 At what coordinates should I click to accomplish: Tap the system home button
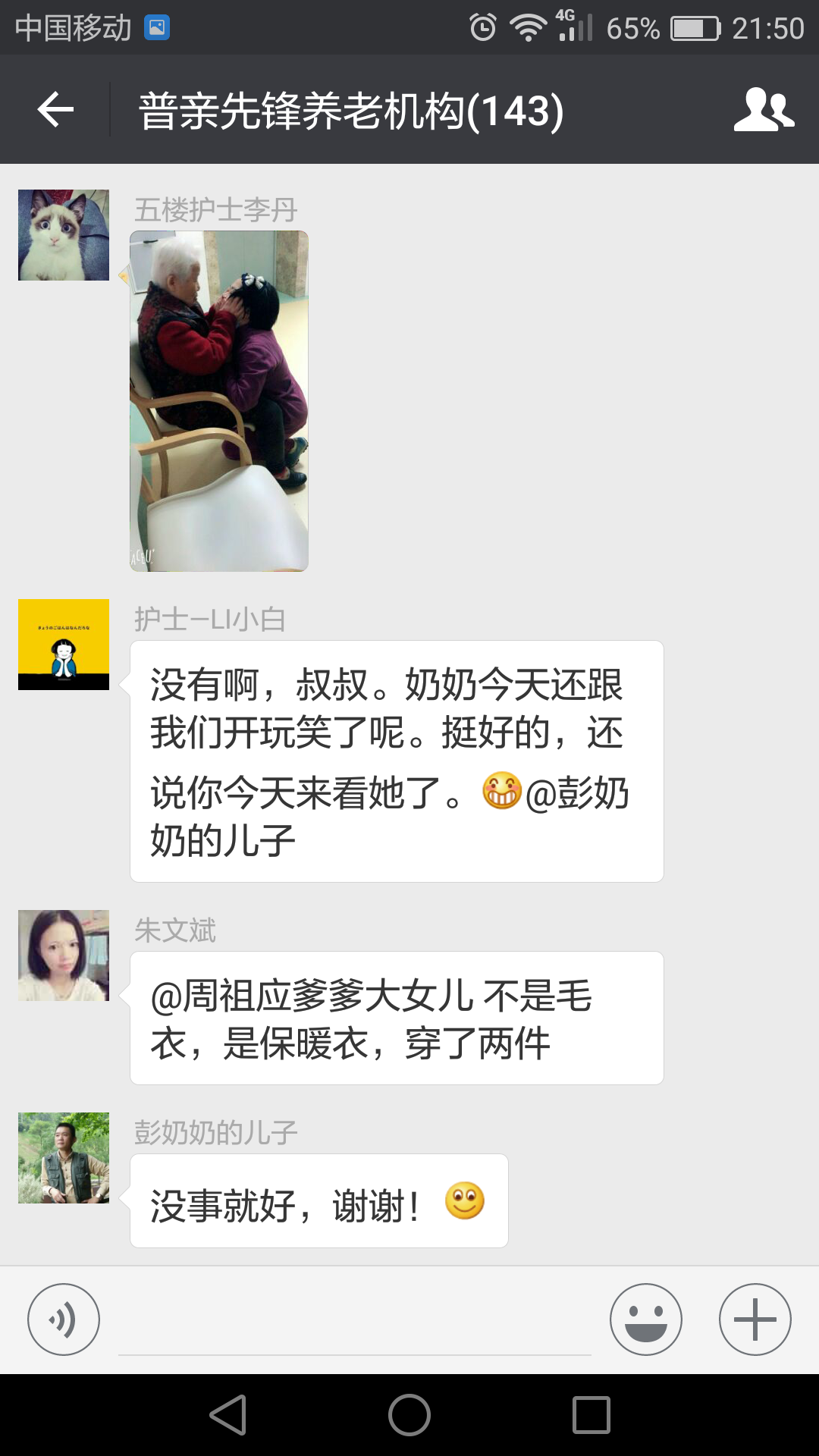(409, 1415)
